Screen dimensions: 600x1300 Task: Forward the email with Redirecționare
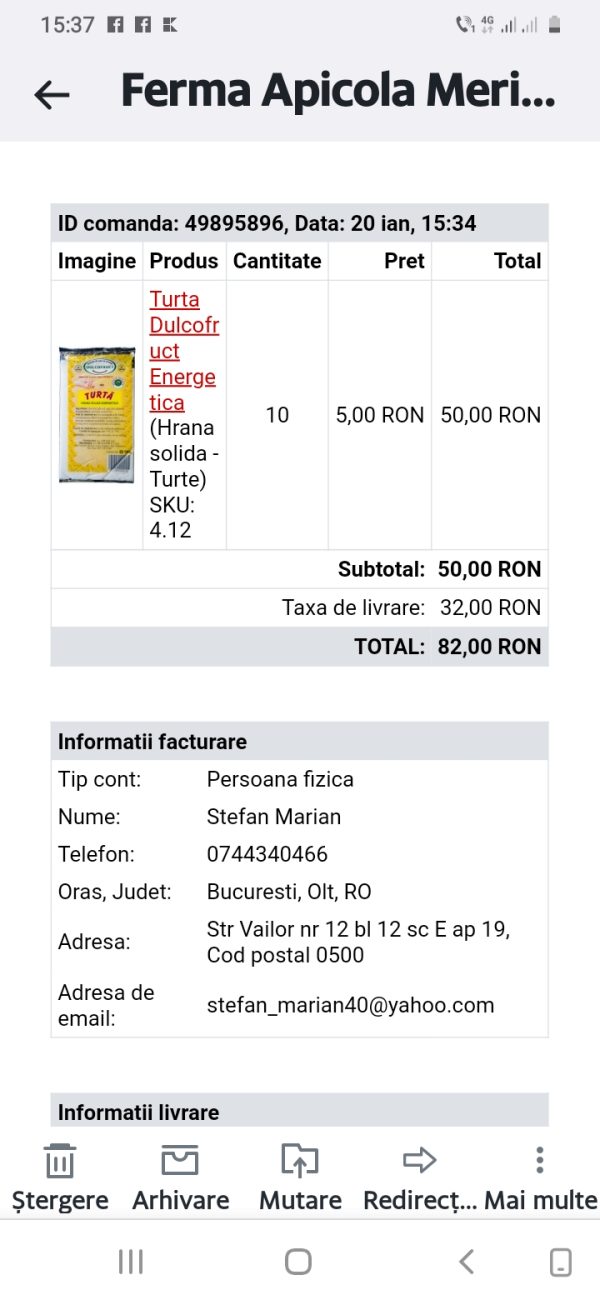point(420,1178)
